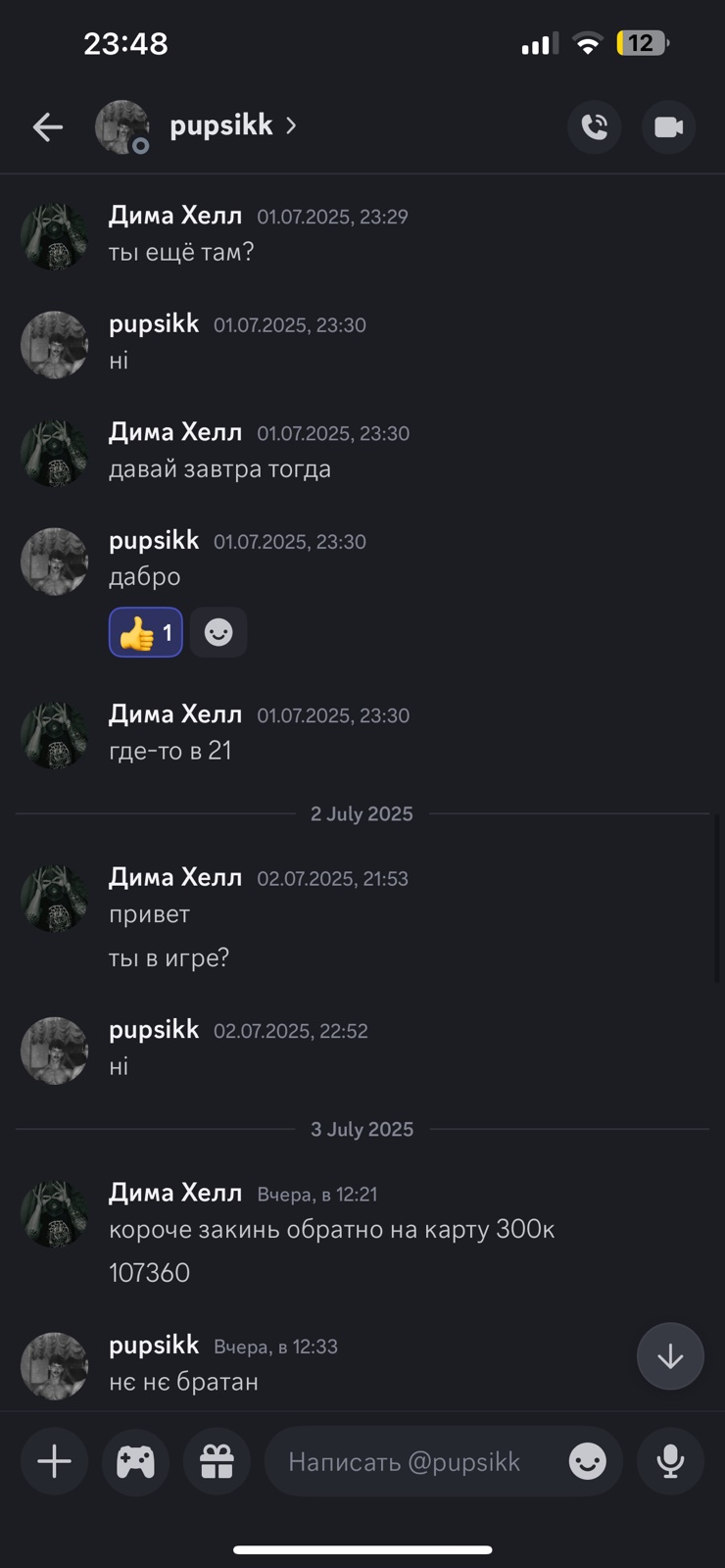This screenshot has width=725, height=1568.
Task: Toggle the thumbs-up reaction on the "дабро" message
Action: pyautogui.click(x=146, y=632)
